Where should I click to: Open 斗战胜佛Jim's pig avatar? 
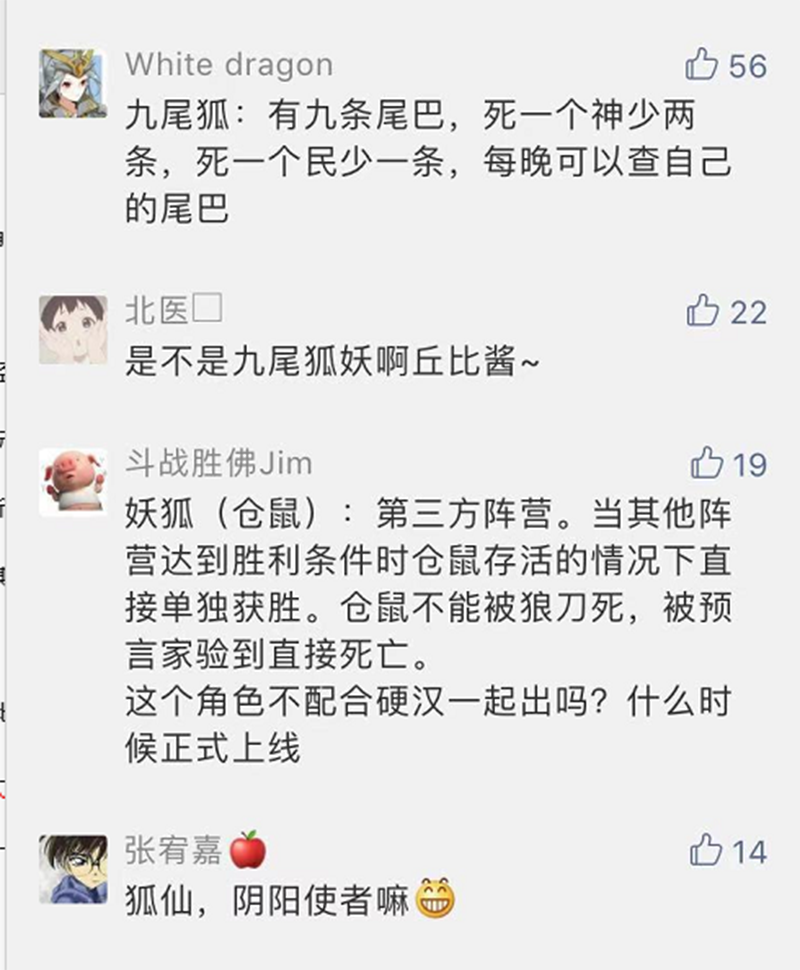(73, 482)
